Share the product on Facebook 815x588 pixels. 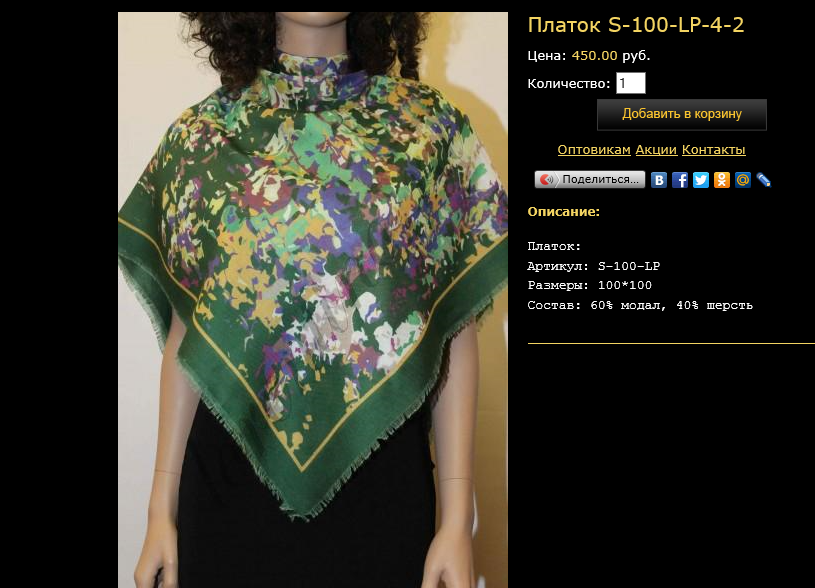click(x=680, y=180)
